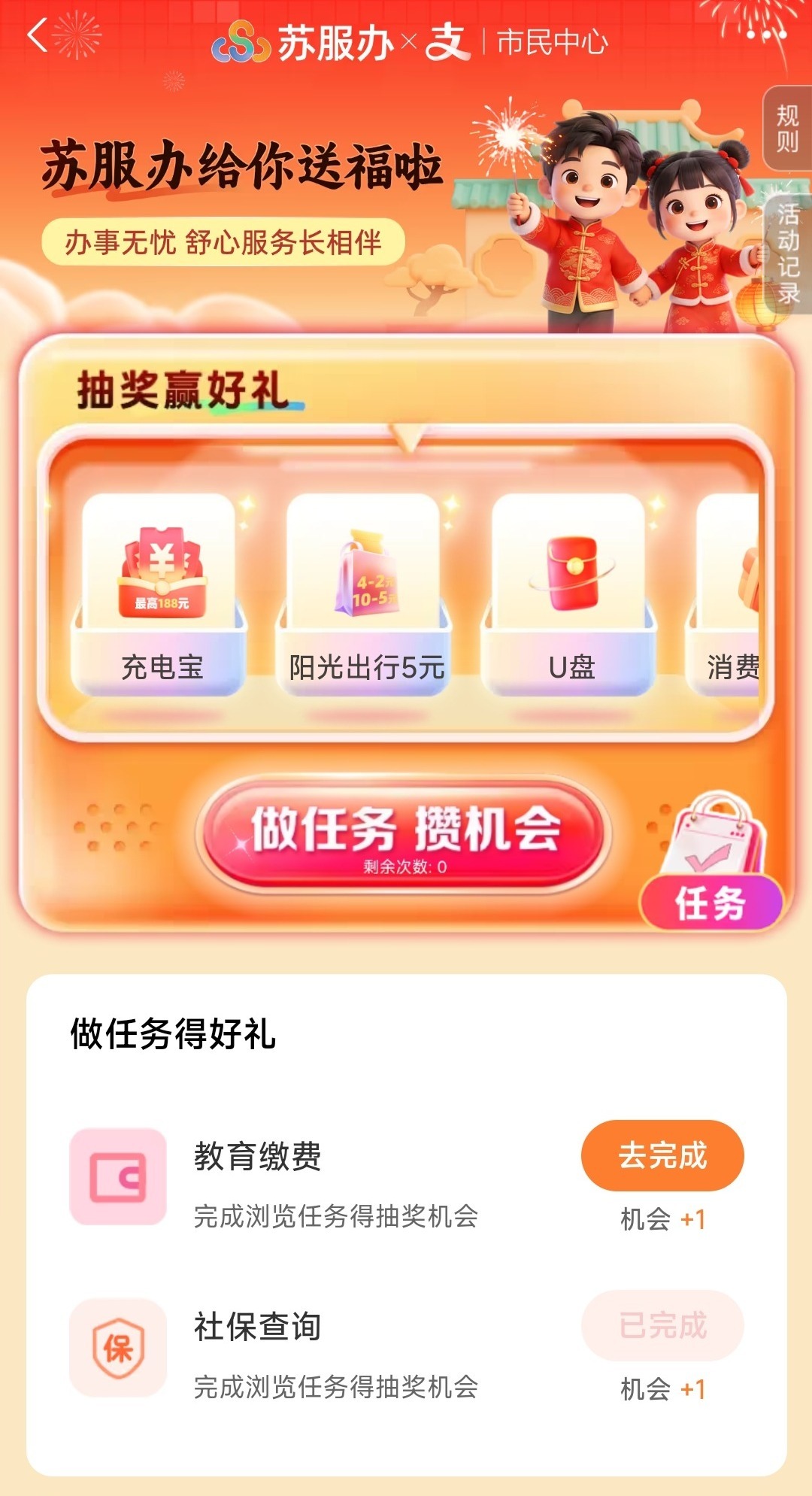
Task: Open the 规则 rules side tab
Action: [787, 129]
